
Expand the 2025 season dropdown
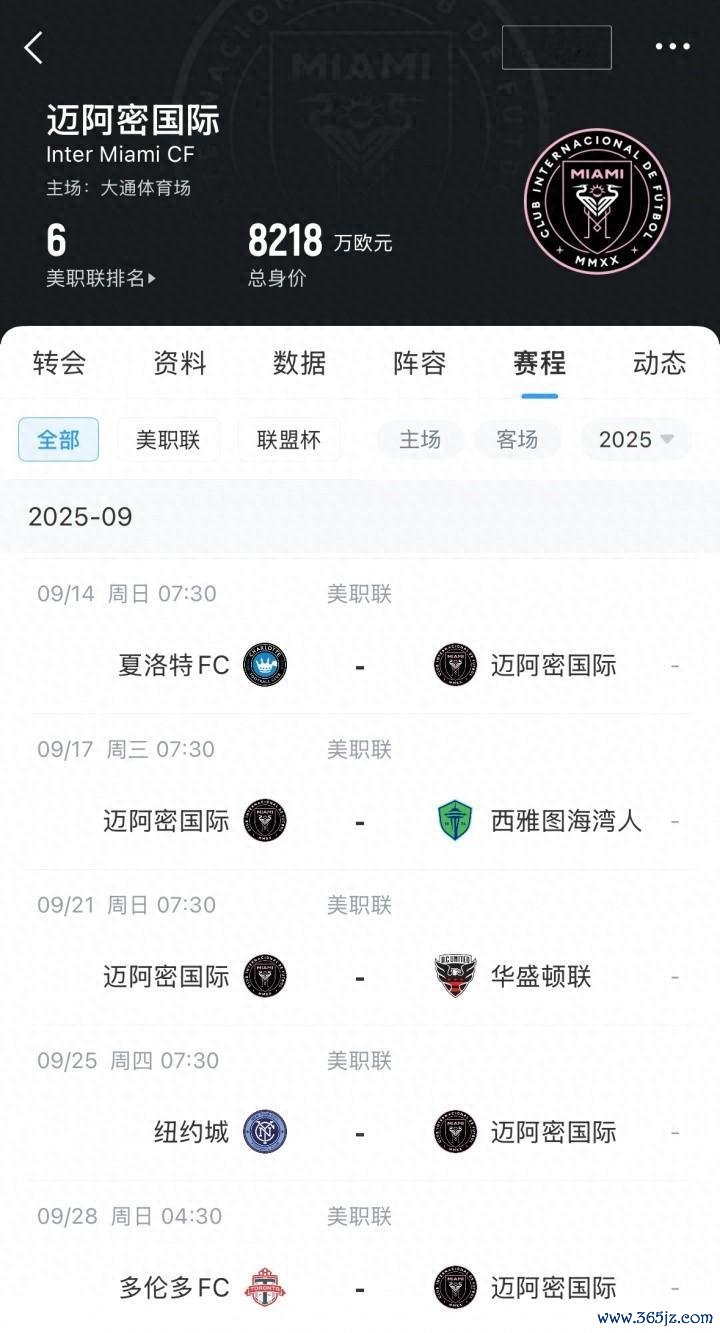click(636, 439)
